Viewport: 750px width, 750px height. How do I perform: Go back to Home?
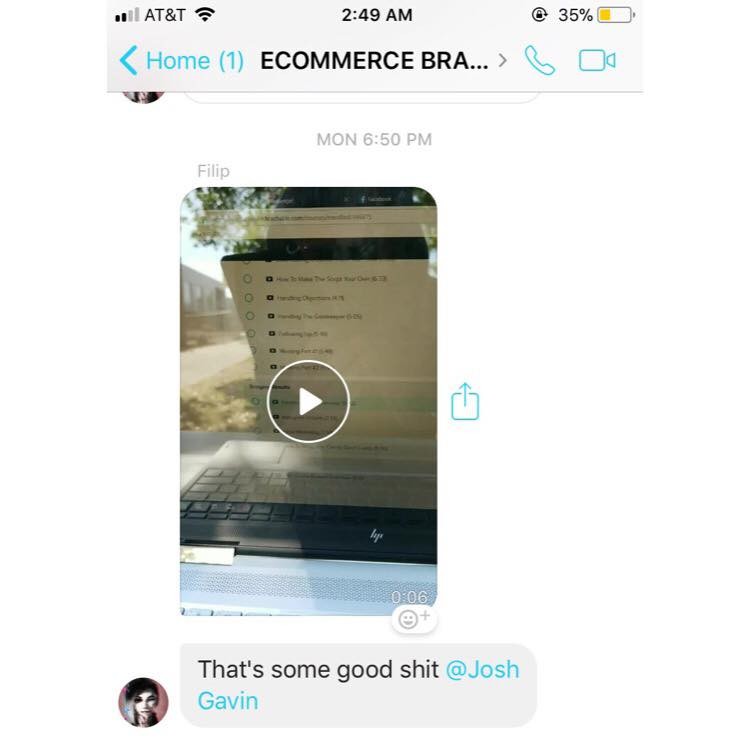click(x=180, y=61)
